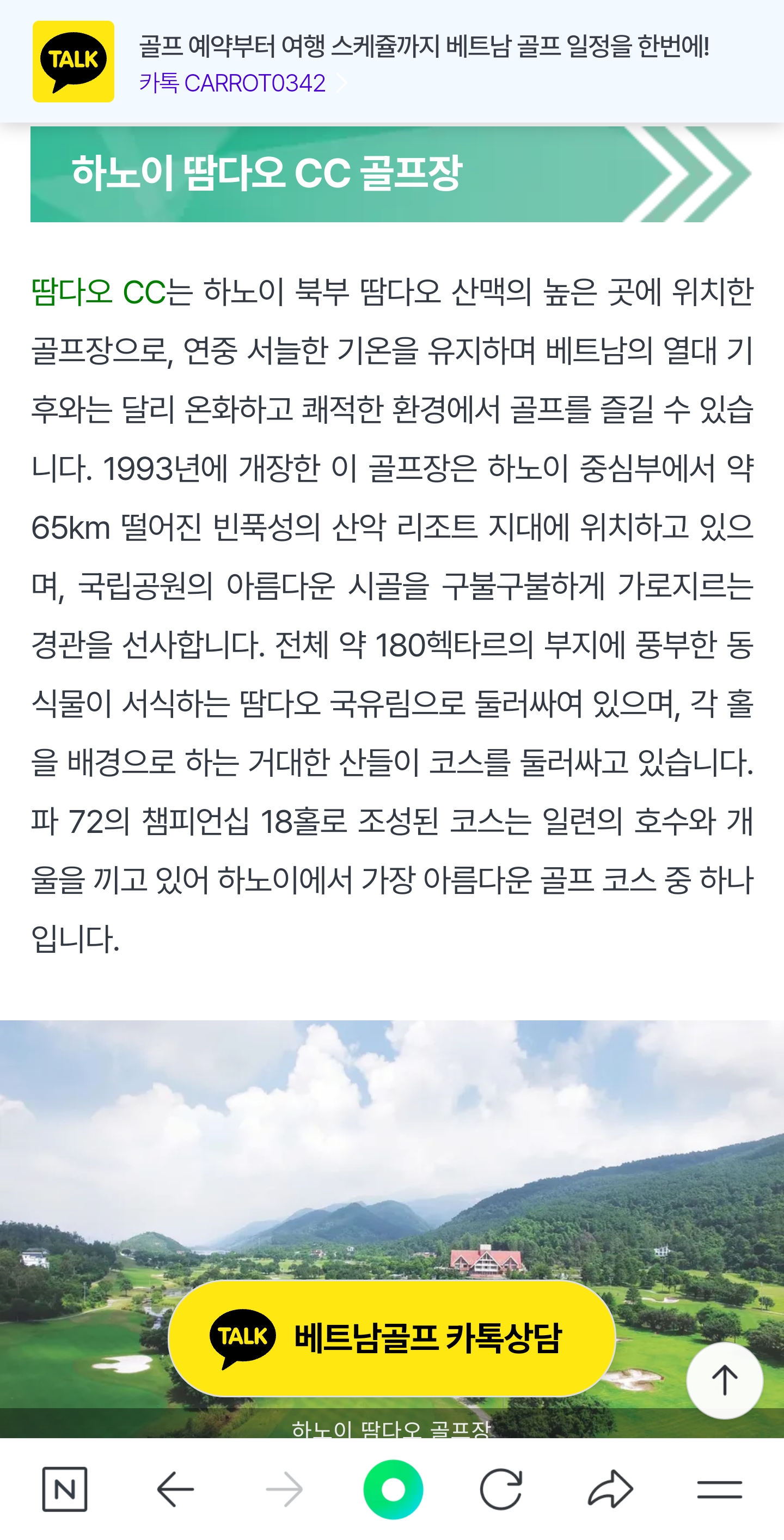The image size is (784, 1540).
Task: Open the browser menu with two lines
Action: [x=719, y=1489]
